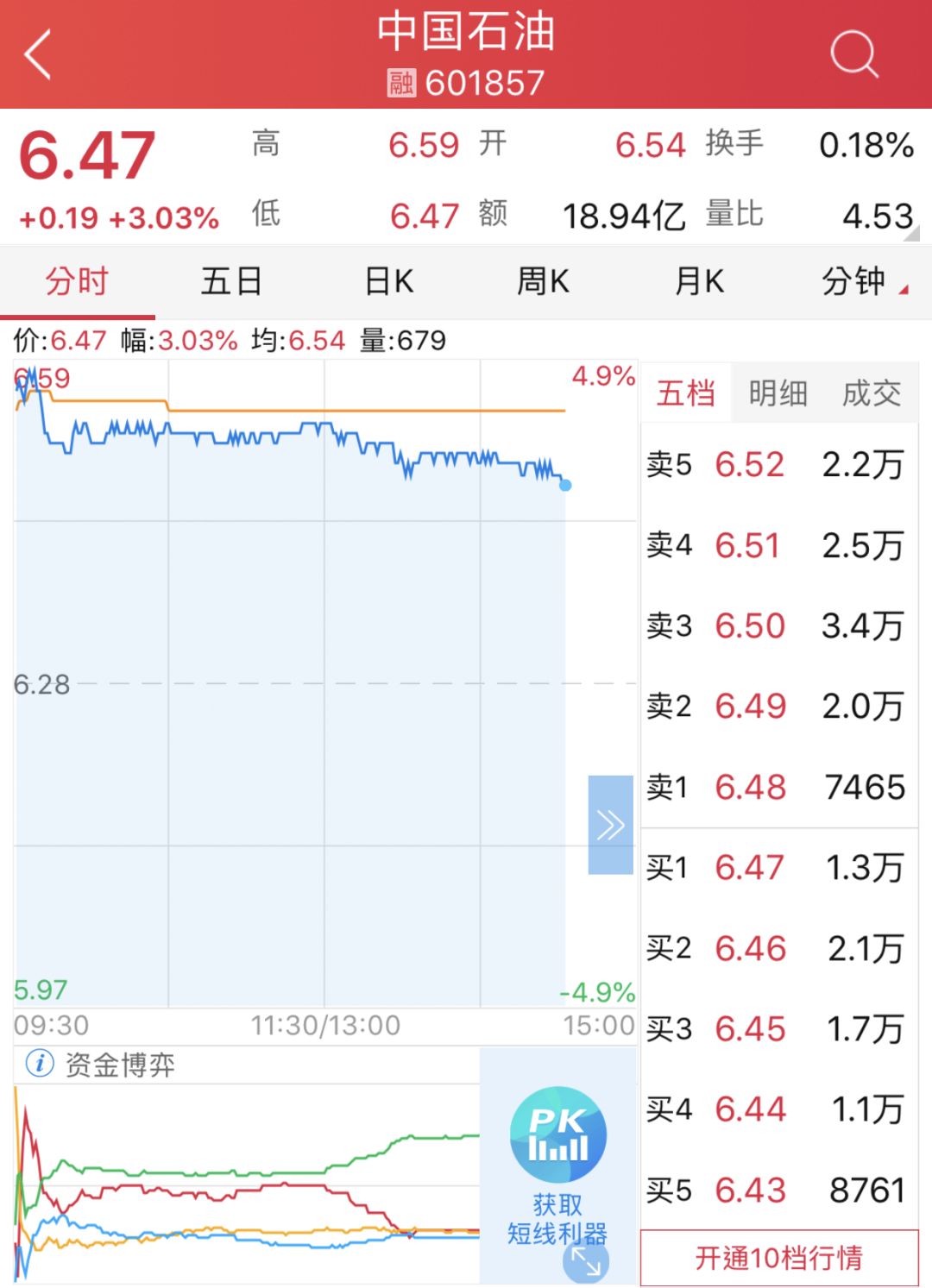The image size is (932, 1288).
Task: Collapse the side panel with double-arrow button
Action: tap(611, 825)
